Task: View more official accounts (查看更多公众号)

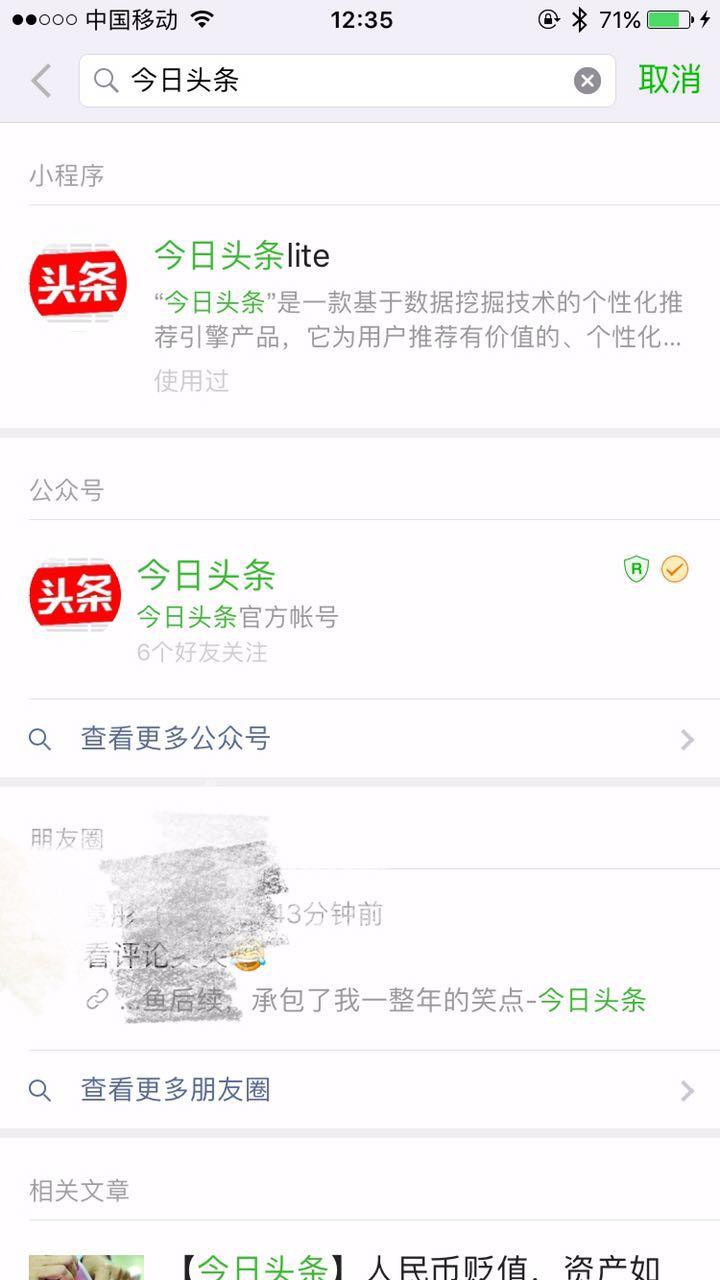Action: (x=360, y=740)
